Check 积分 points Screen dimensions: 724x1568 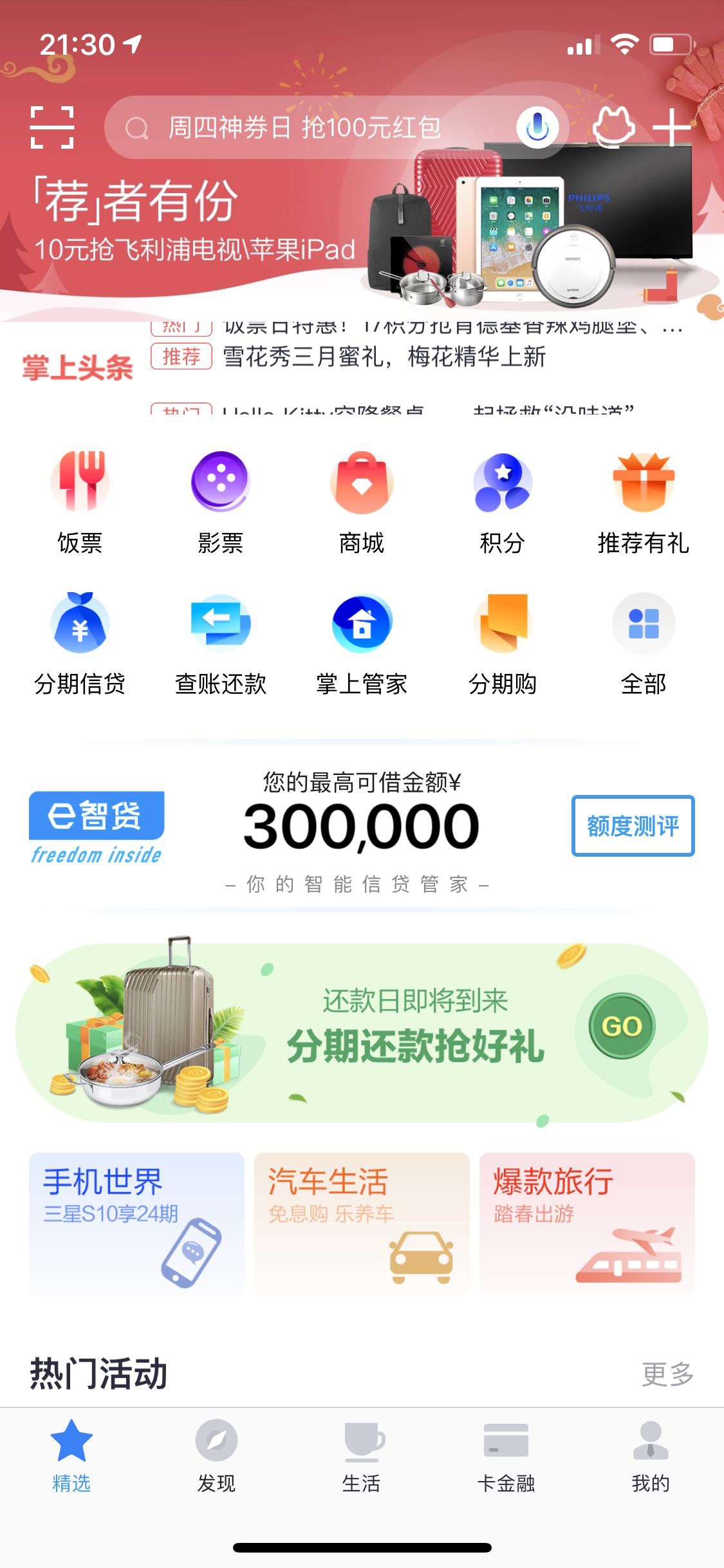(x=503, y=502)
